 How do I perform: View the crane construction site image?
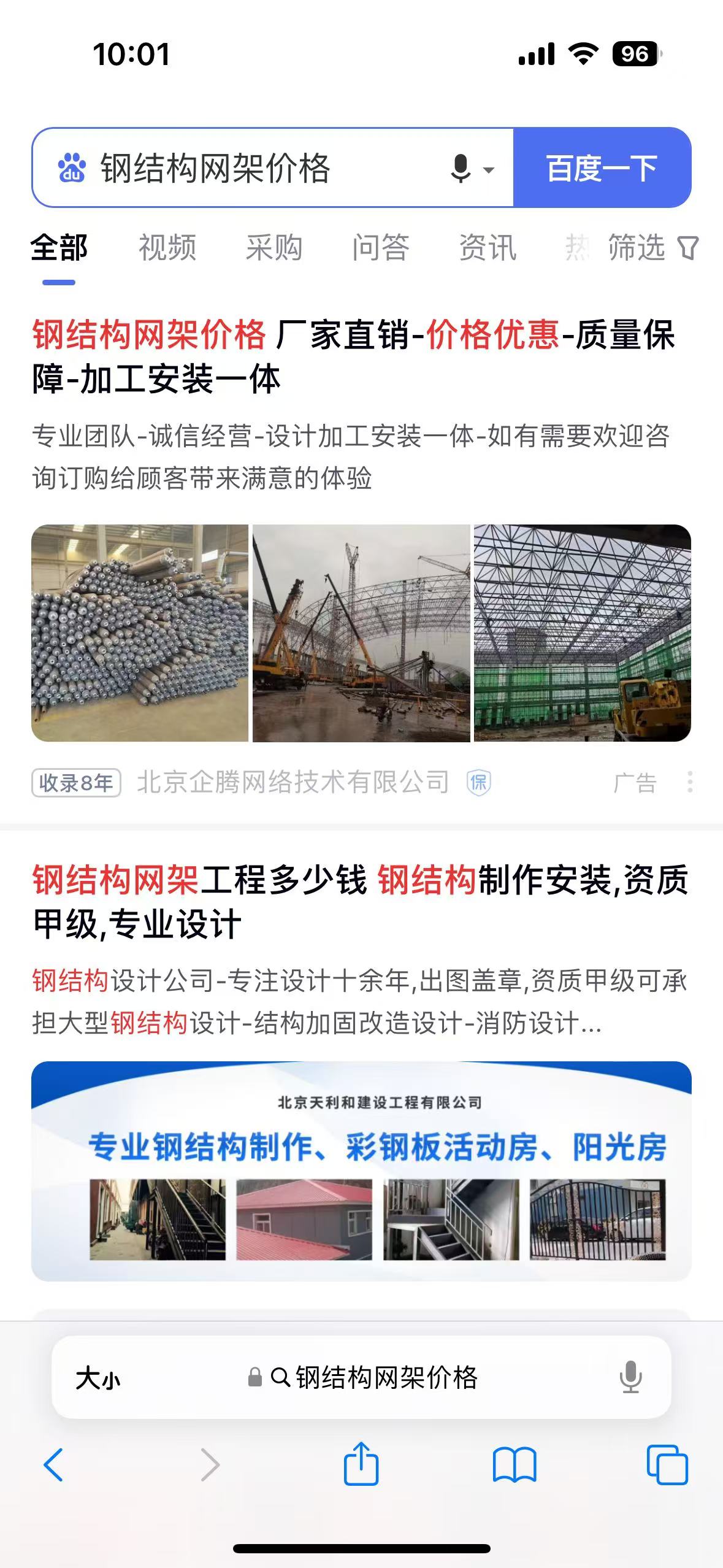pos(361,632)
